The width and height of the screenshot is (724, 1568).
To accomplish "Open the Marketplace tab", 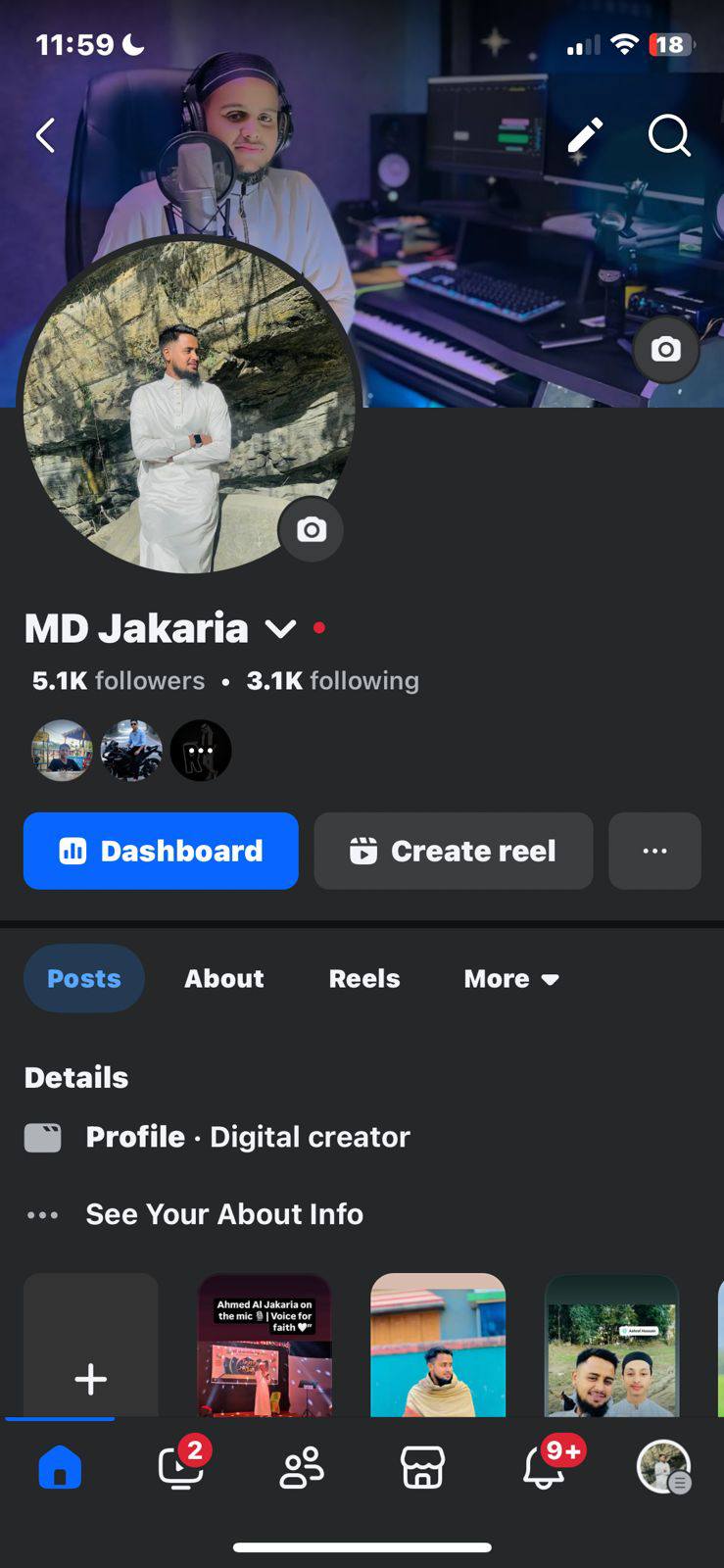I will (x=422, y=1468).
